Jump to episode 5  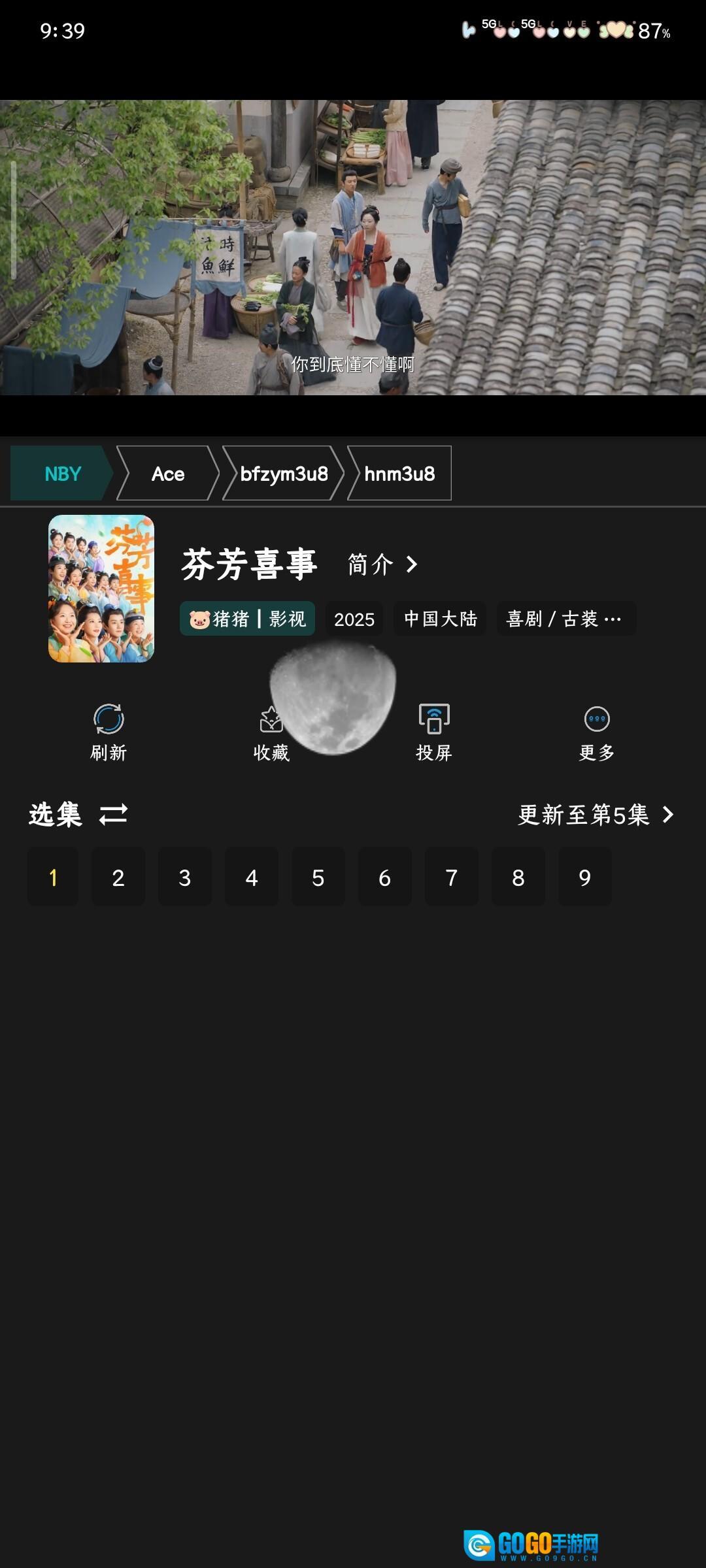click(x=318, y=877)
